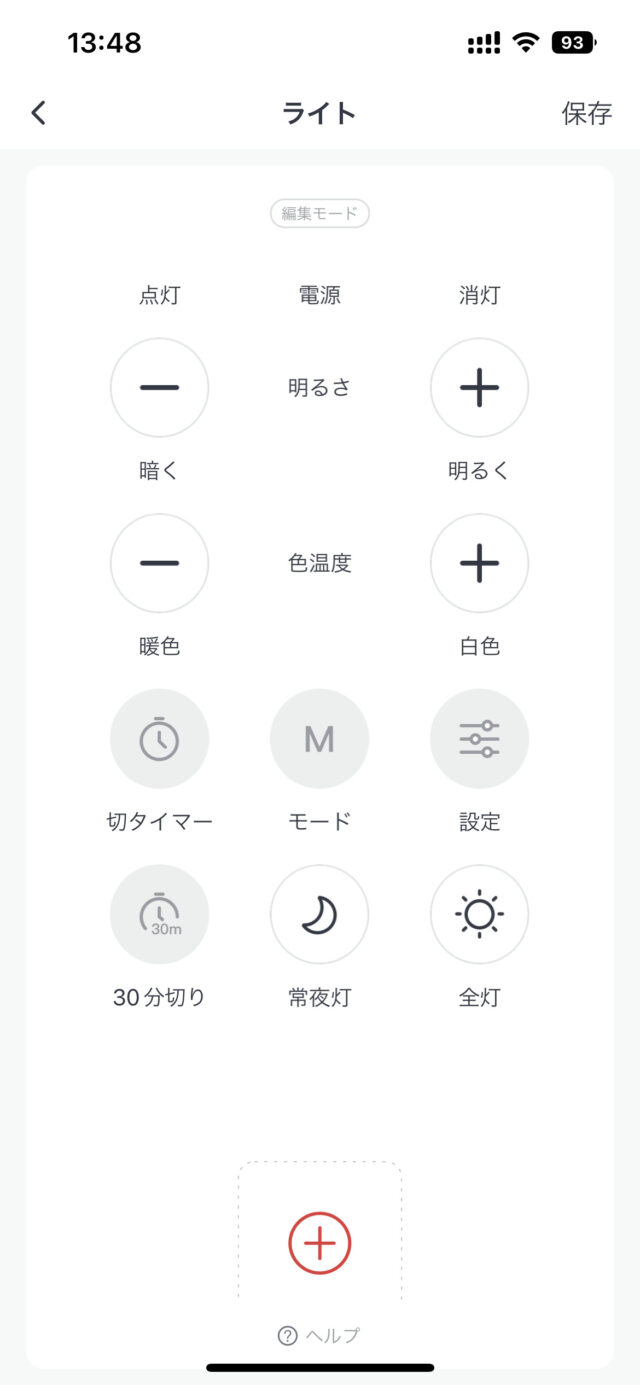640x1385 pixels.
Task: Go back using the top-left arrow
Action: 39,113
